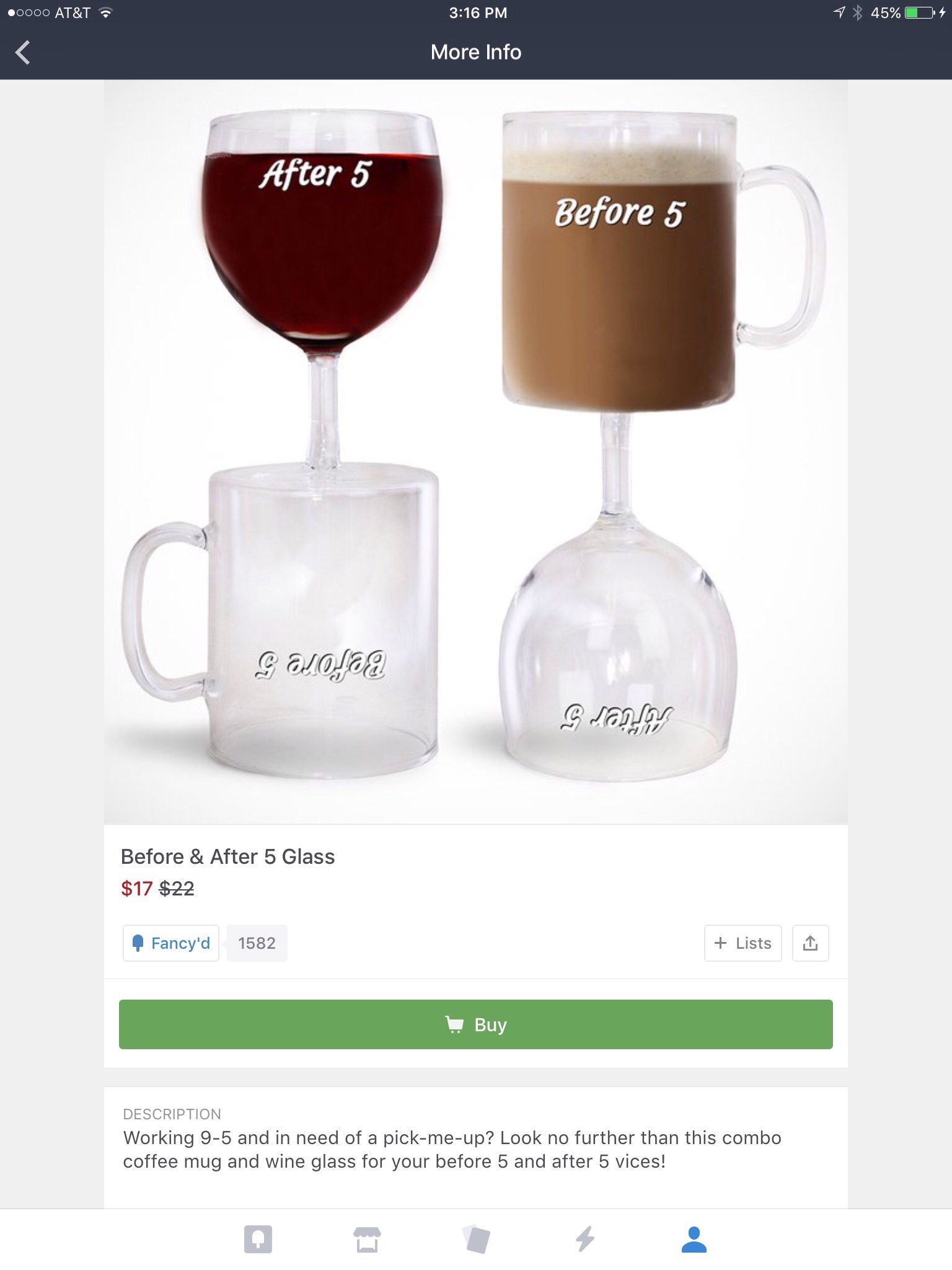
Task: Tap the Fancy'd button
Action: (x=171, y=943)
